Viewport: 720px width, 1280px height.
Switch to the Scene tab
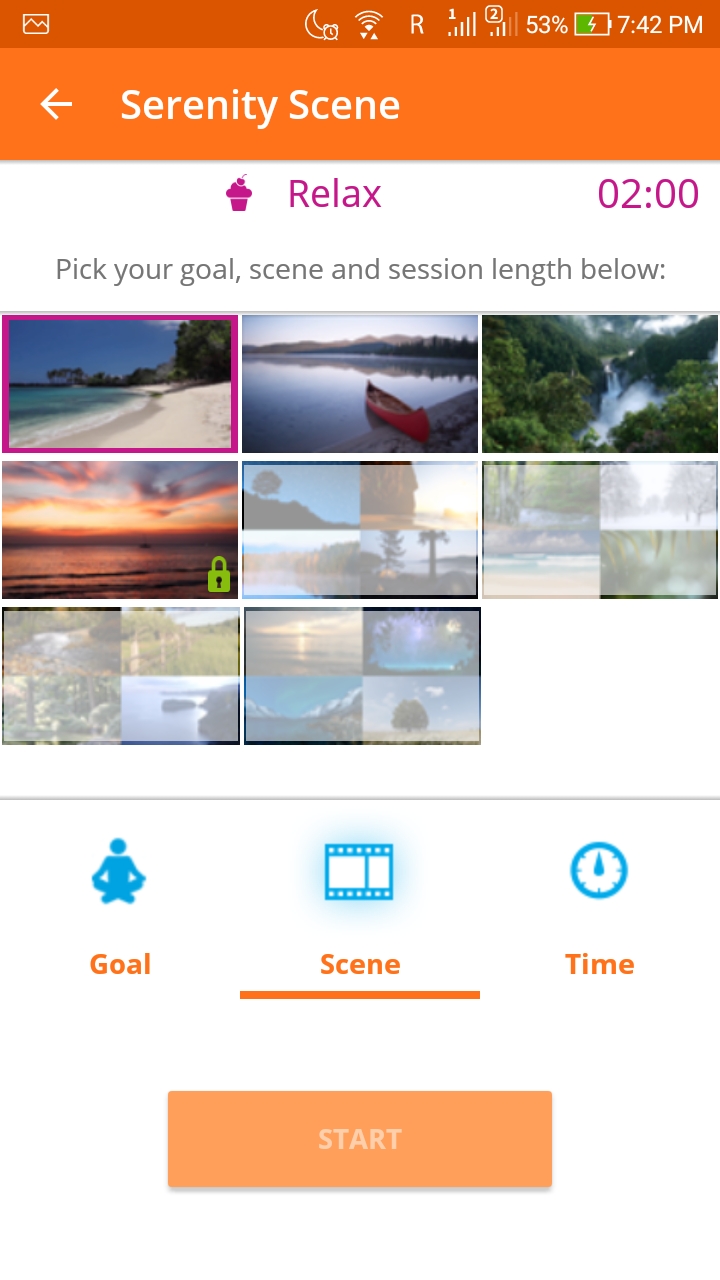click(360, 907)
